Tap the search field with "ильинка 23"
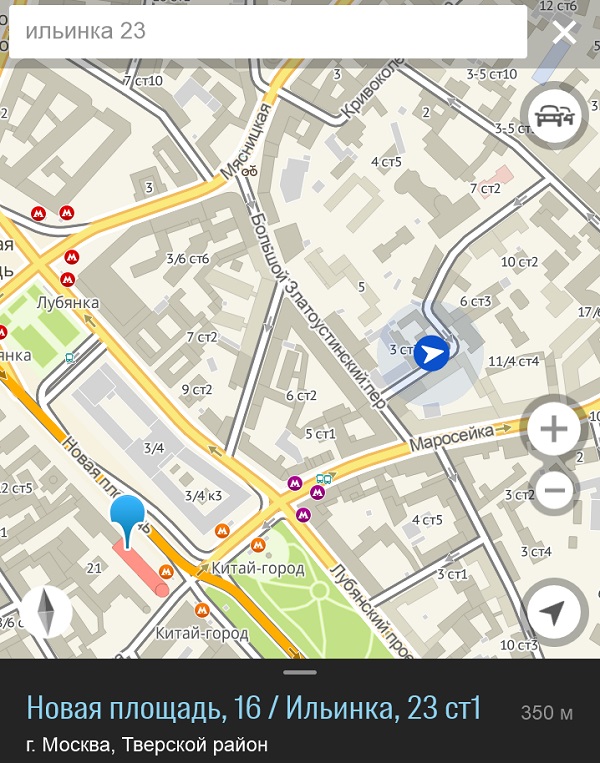The image size is (600, 763). [x=267, y=32]
